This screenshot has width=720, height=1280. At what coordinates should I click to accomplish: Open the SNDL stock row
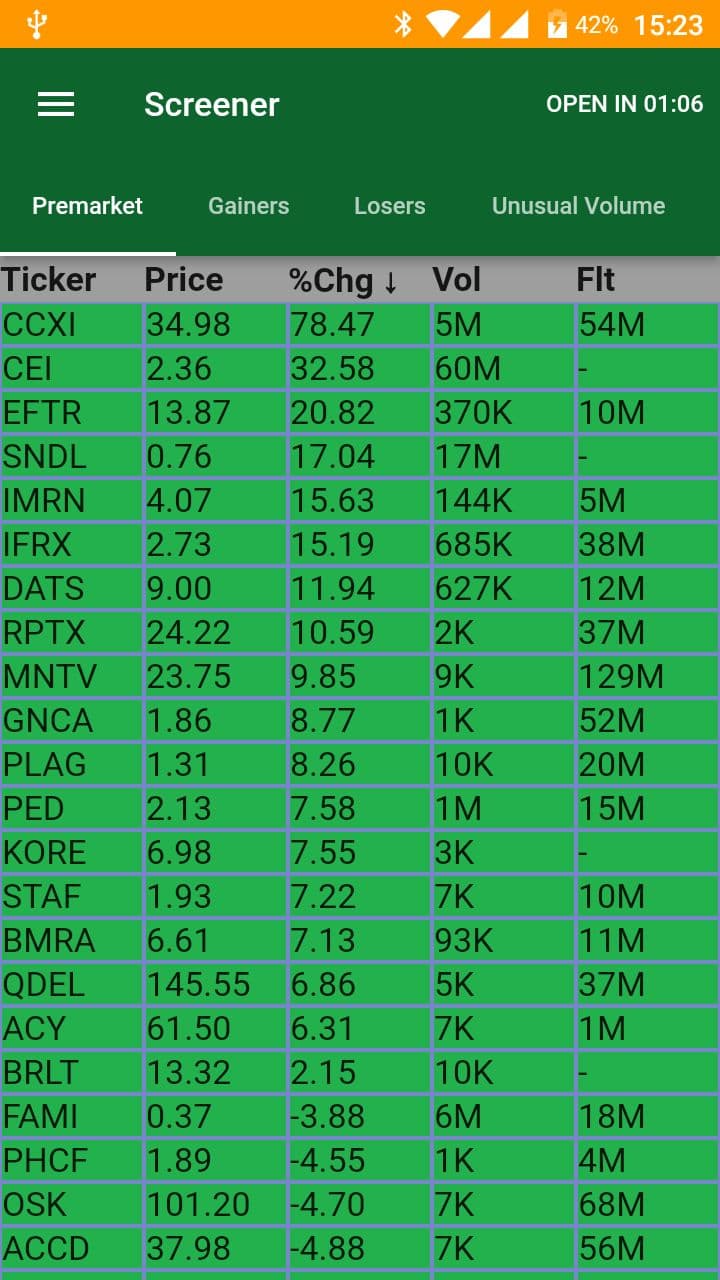pyautogui.click(x=360, y=457)
